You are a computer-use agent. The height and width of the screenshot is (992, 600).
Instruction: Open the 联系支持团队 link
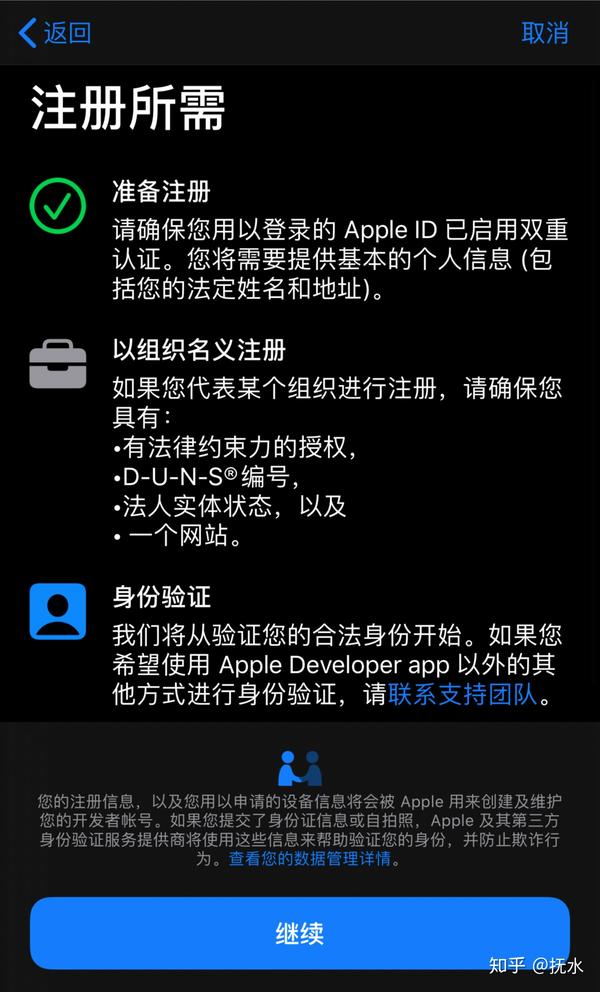point(463,694)
